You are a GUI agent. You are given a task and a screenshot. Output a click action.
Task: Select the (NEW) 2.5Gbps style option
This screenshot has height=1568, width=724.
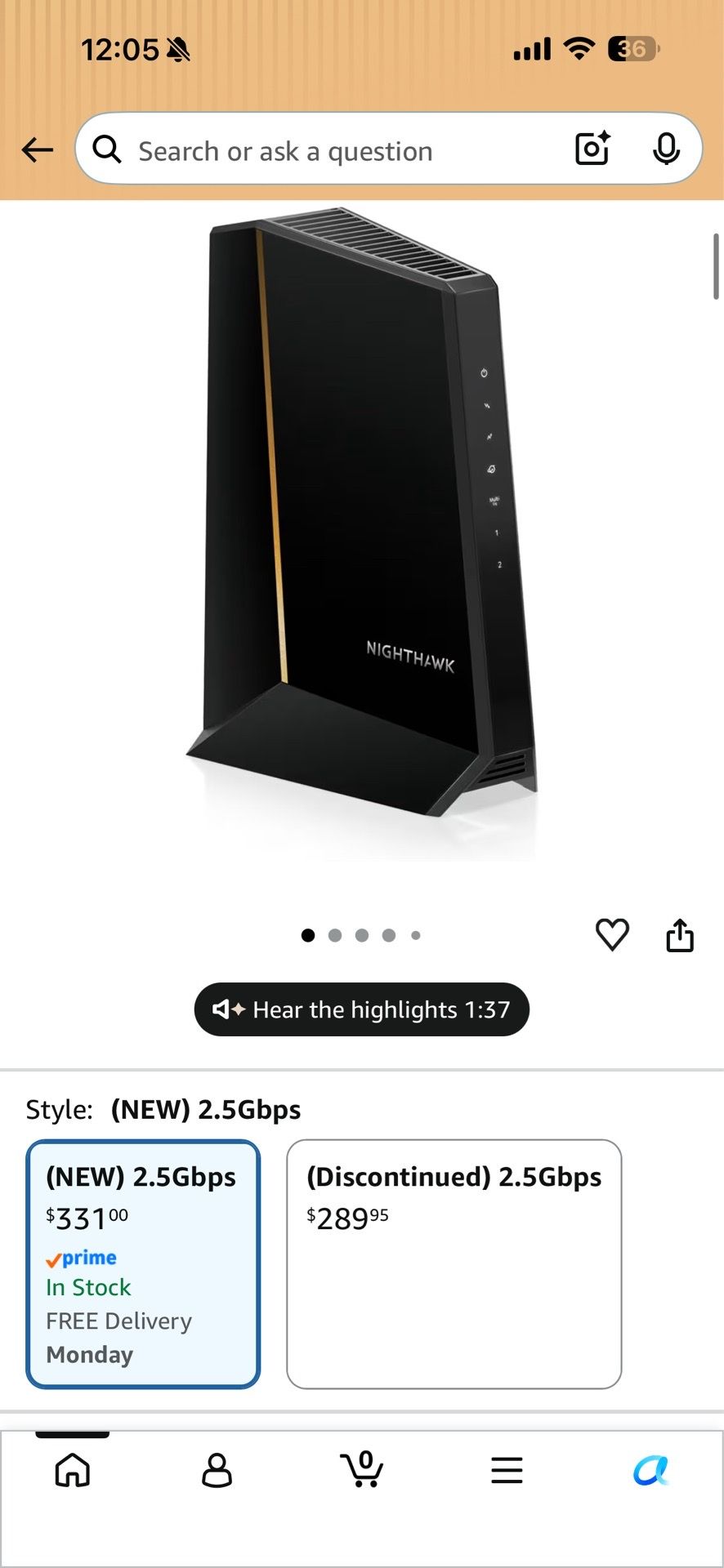(143, 1264)
